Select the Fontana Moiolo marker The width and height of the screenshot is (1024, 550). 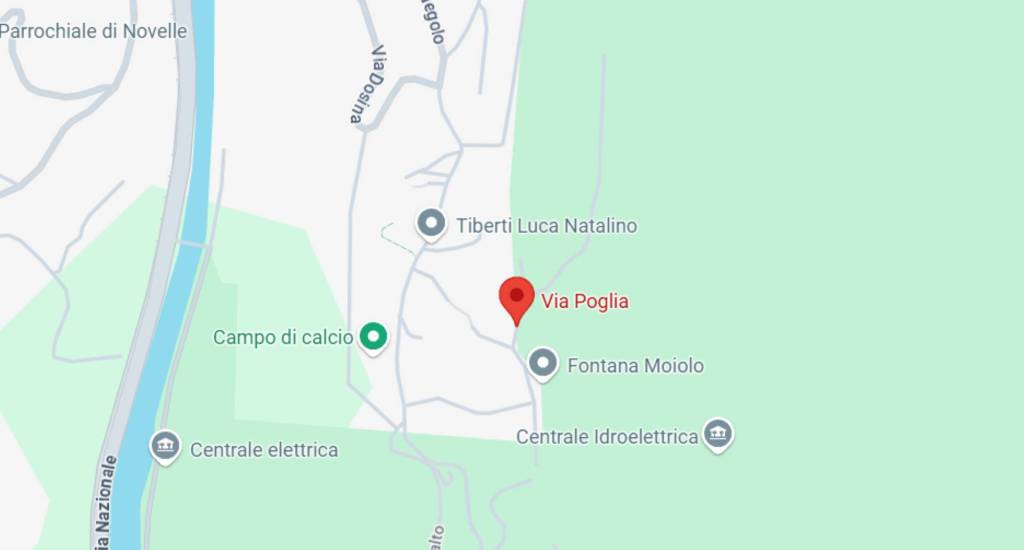pos(542,364)
